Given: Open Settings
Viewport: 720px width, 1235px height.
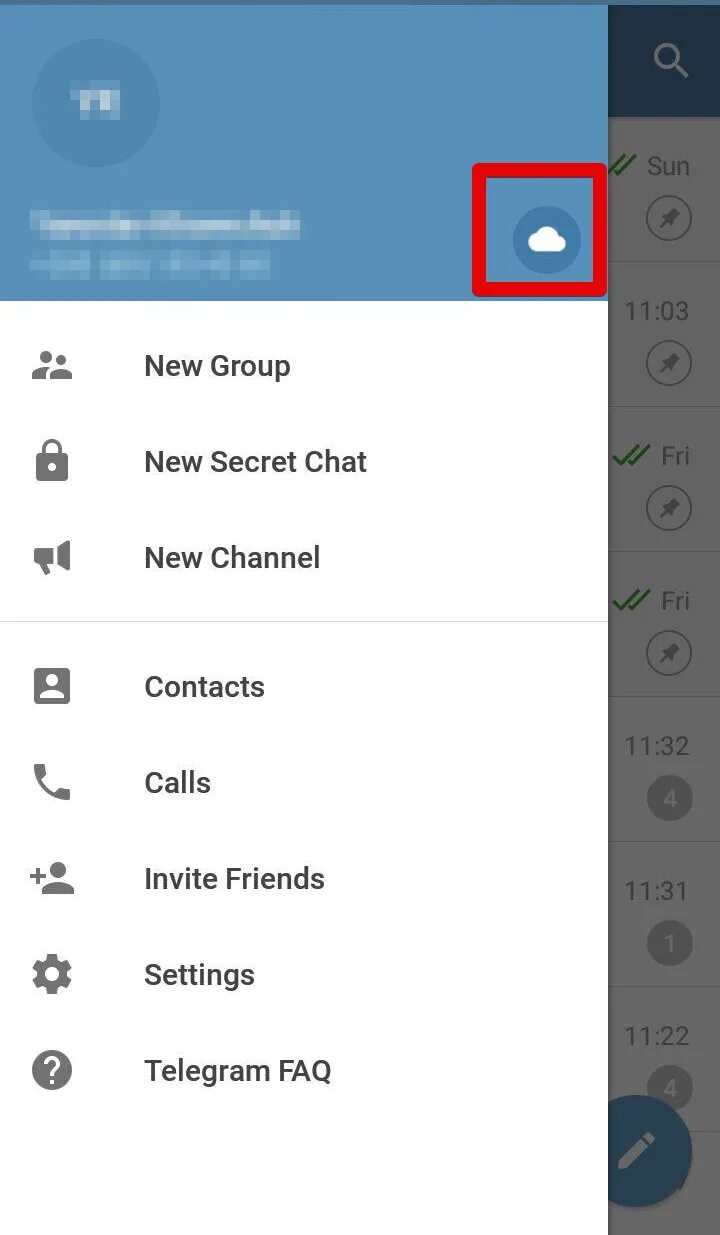Looking at the screenshot, I should click(199, 975).
